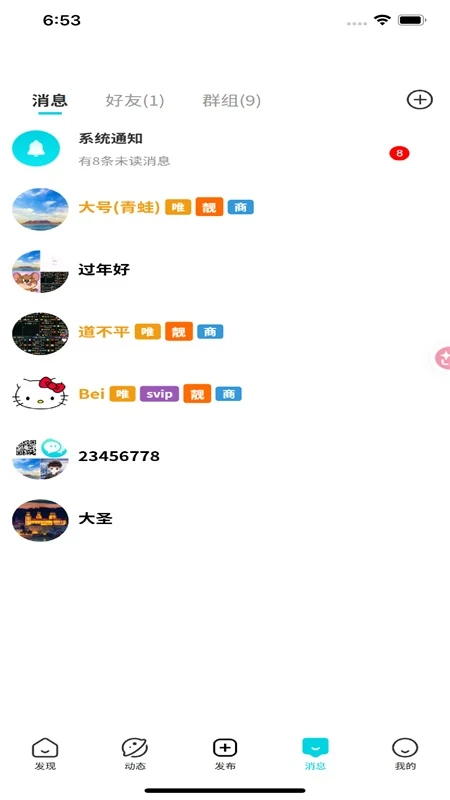Go to the 动态 tab
This screenshot has height=800, width=450.
pos(135,754)
